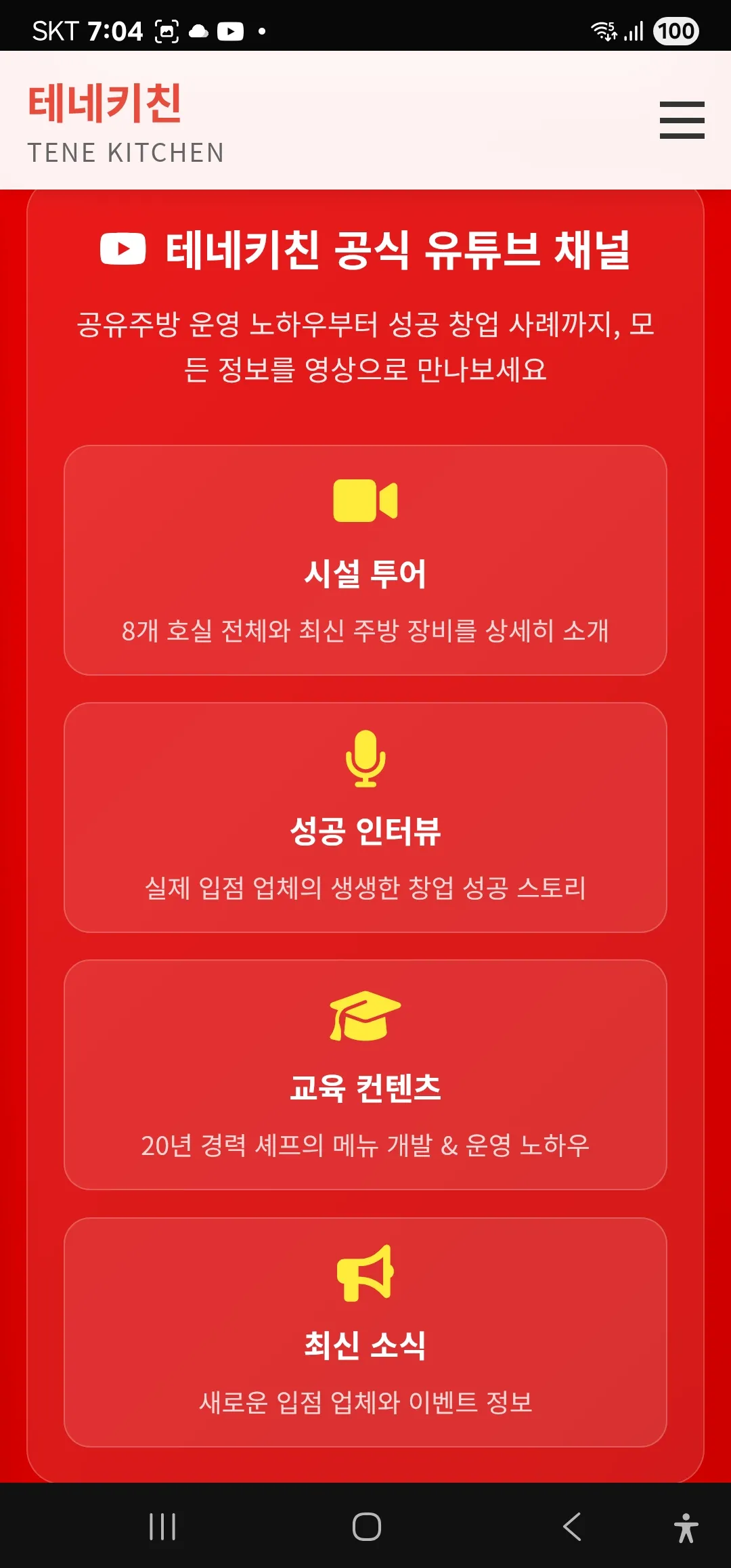Tap the YouTube icon in the status bar

point(230,29)
